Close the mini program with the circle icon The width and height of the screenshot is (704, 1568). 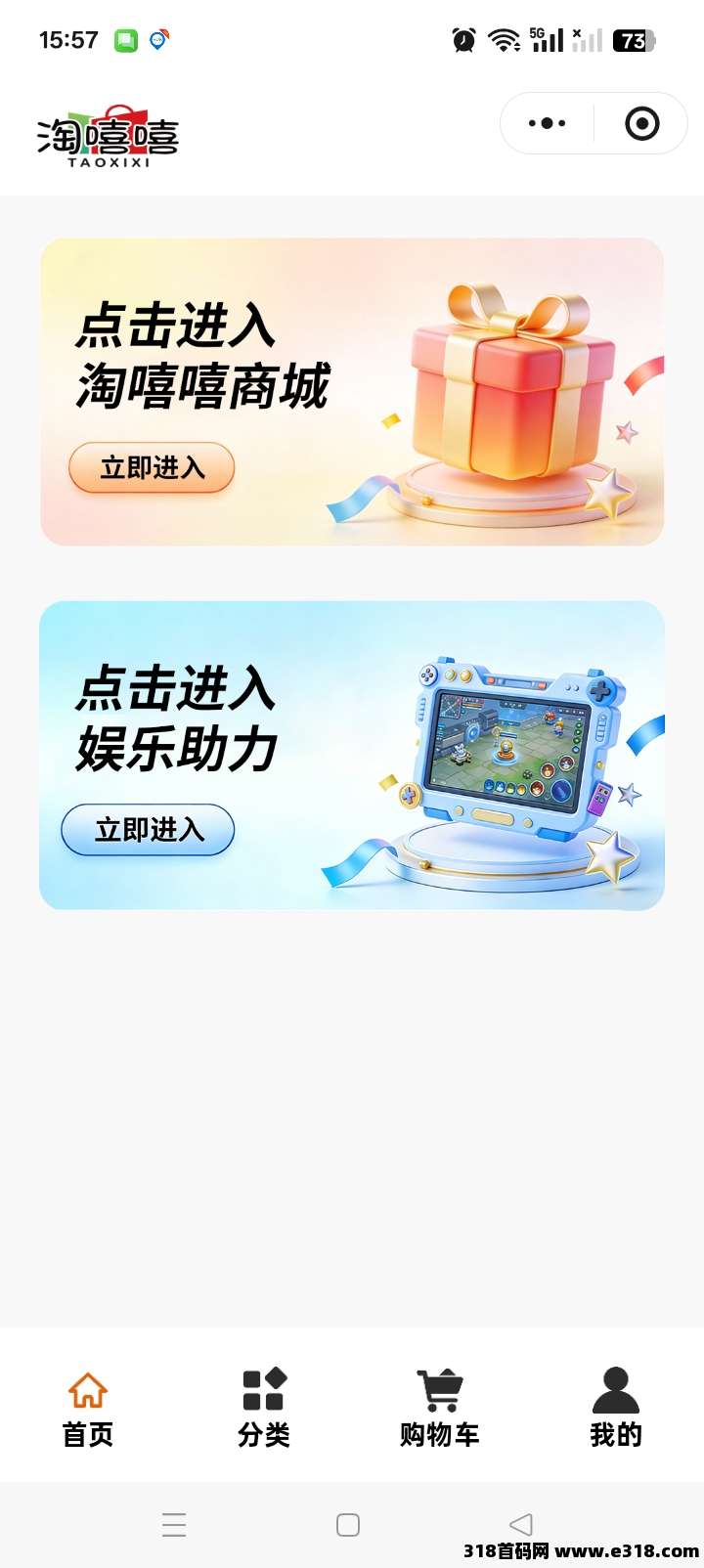tap(641, 123)
